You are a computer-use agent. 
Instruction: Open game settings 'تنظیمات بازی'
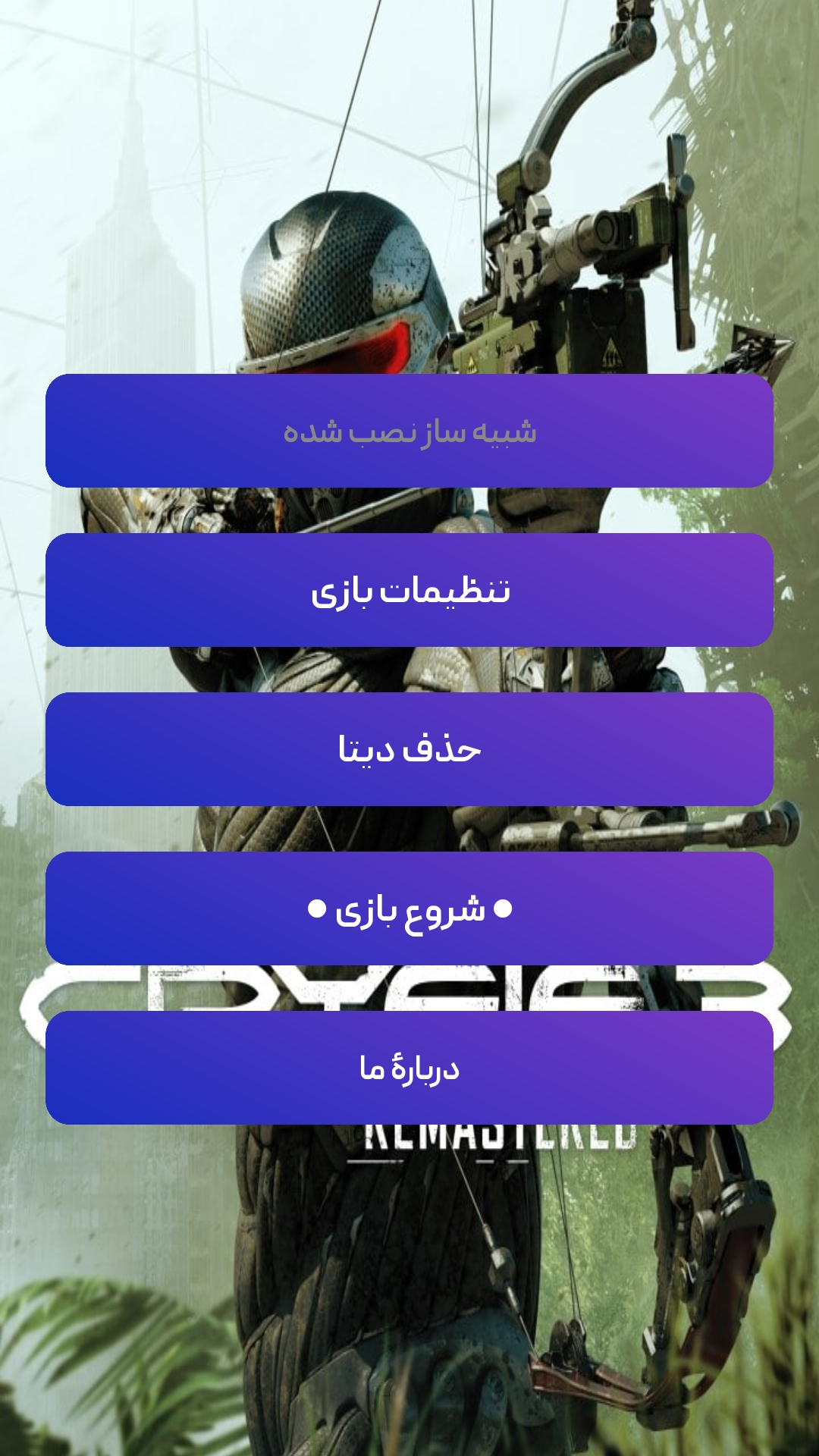409,590
